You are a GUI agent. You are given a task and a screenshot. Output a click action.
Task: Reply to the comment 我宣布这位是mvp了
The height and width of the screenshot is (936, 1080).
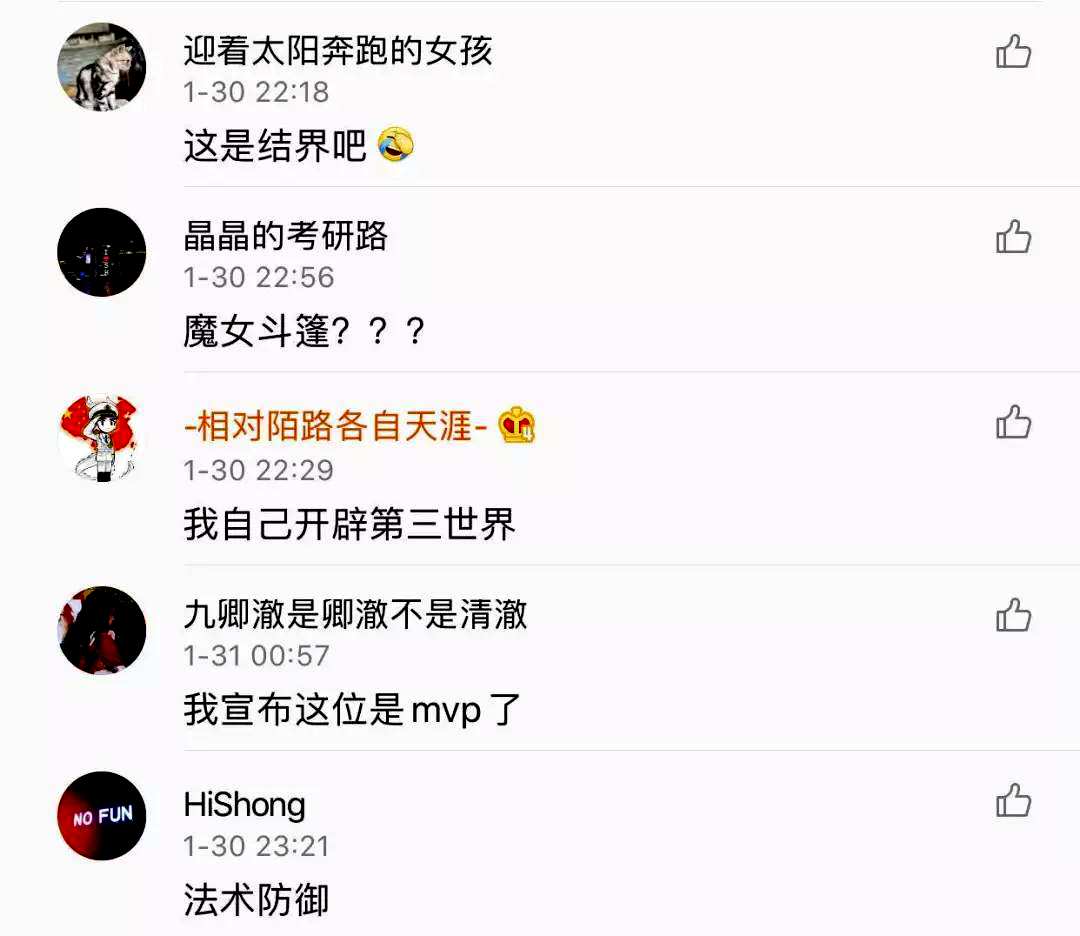(x=352, y=710)
